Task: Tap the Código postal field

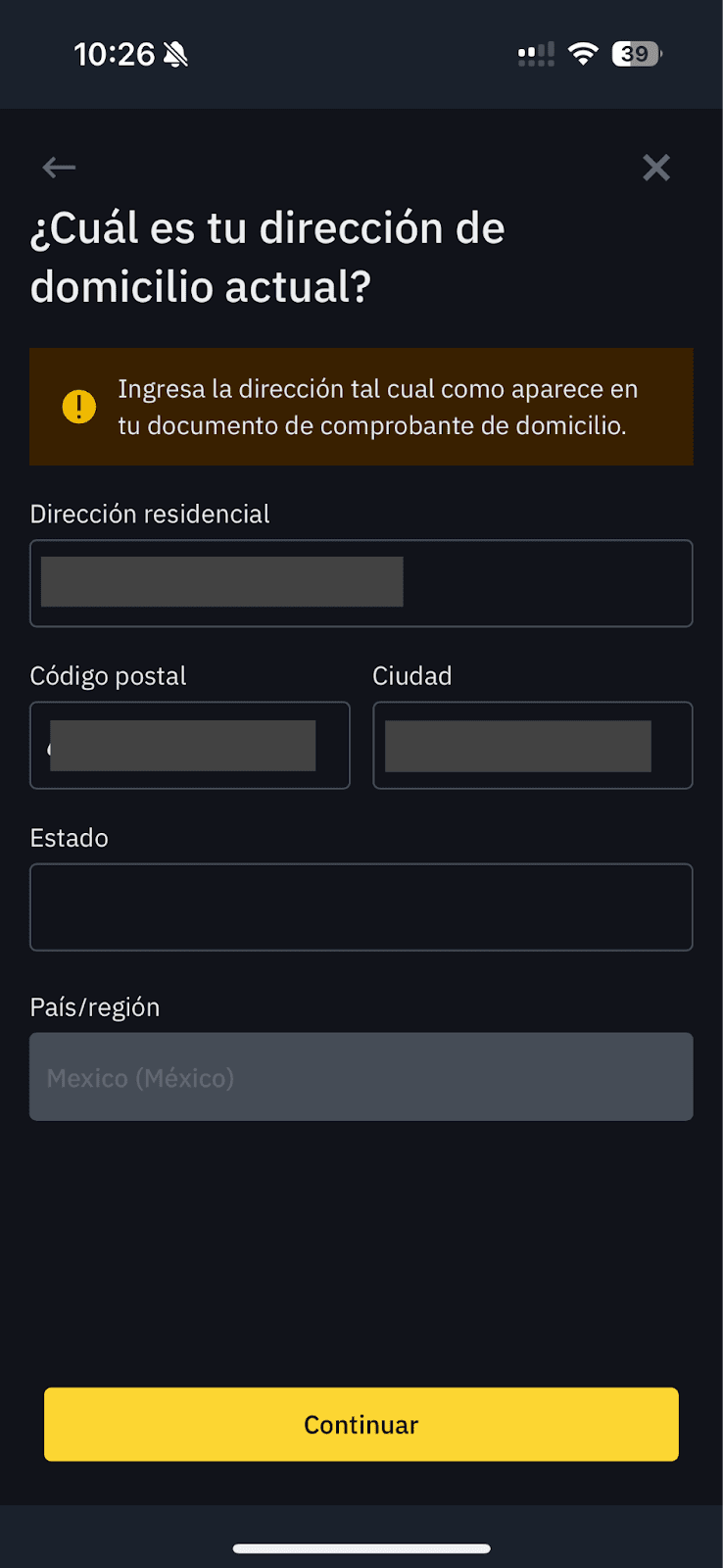Action: (189, 745)
